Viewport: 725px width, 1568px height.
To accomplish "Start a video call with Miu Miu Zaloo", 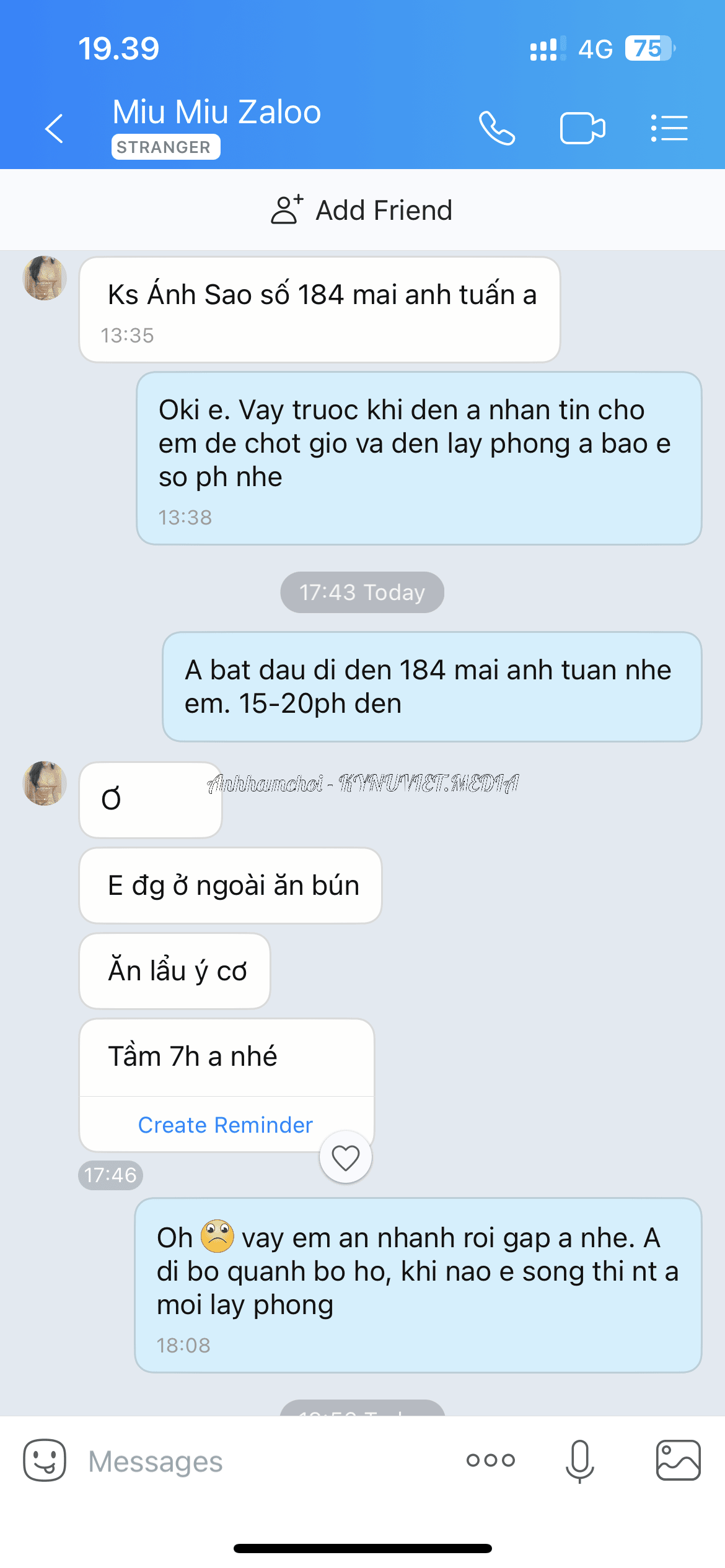I will (582, 128).
